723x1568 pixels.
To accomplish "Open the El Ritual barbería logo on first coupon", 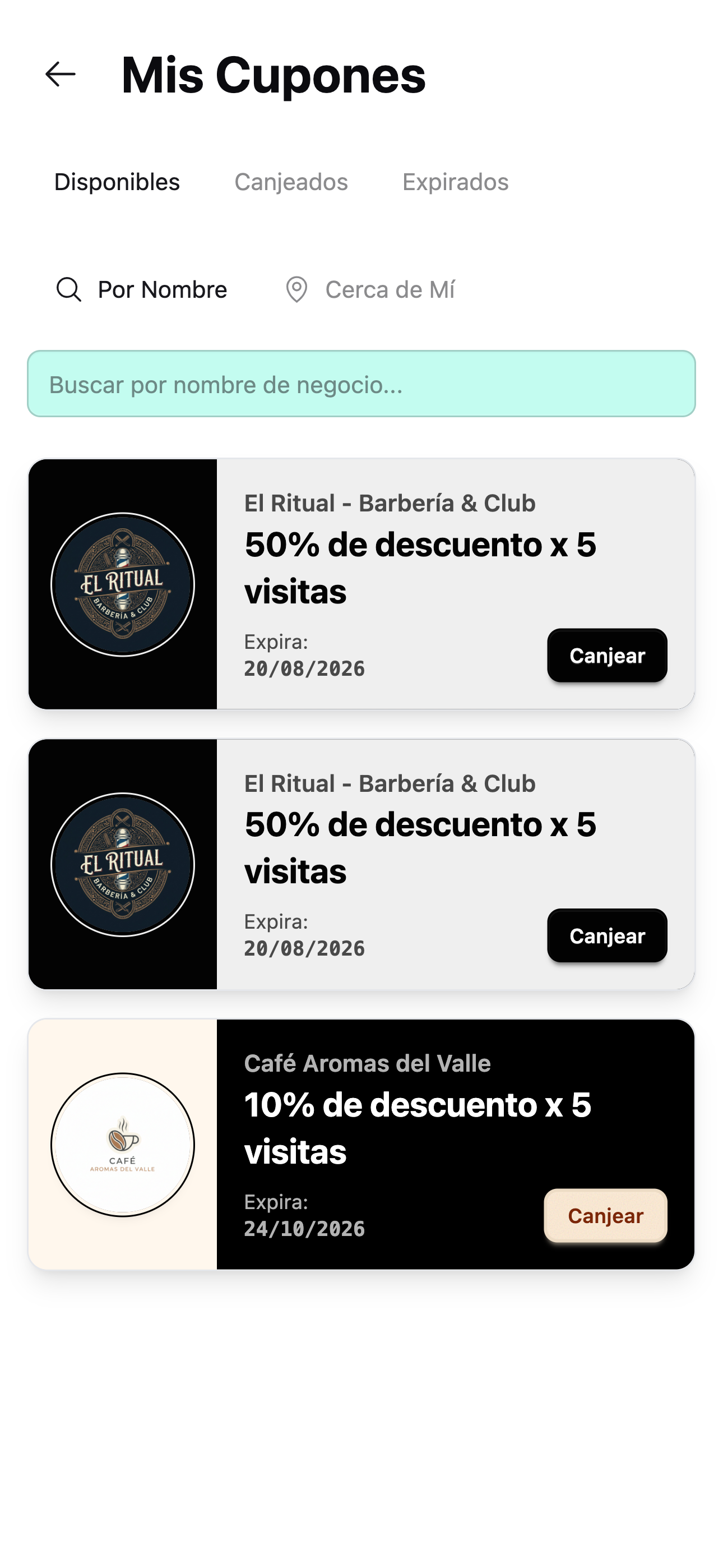I will (x=123, y=583).
